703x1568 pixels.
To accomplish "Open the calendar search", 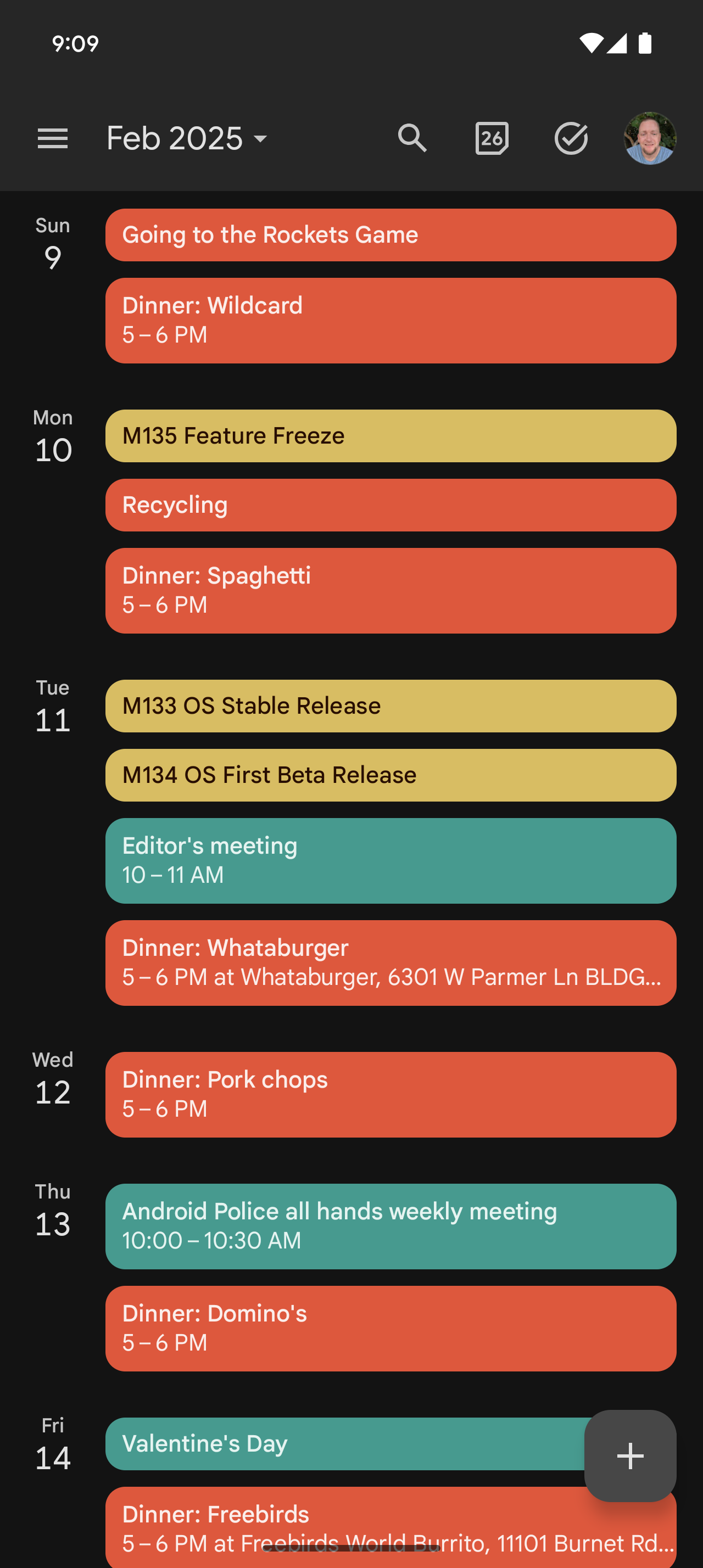I will tap(412, 138).
